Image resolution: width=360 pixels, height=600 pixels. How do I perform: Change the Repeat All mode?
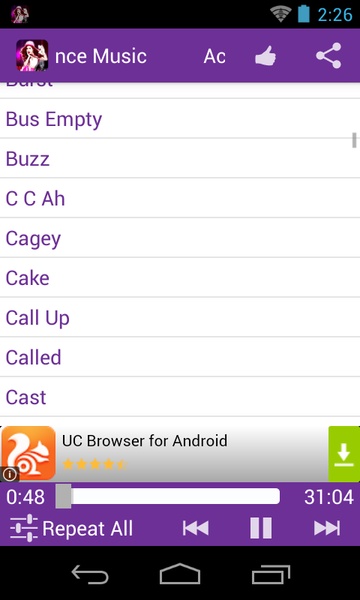88,529
